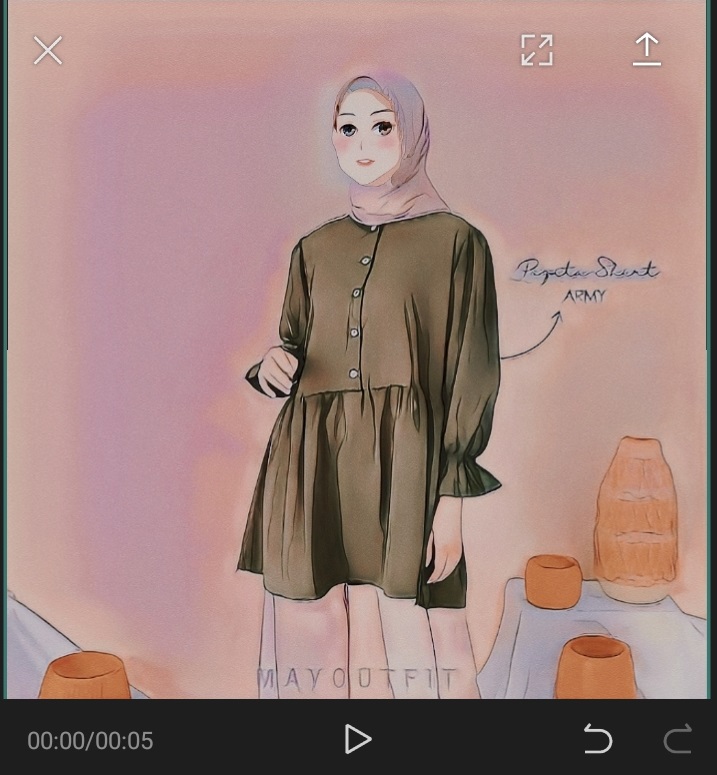The image size is (717, 775).
Task: Close the video editor preview
Action: pos(47,50)
